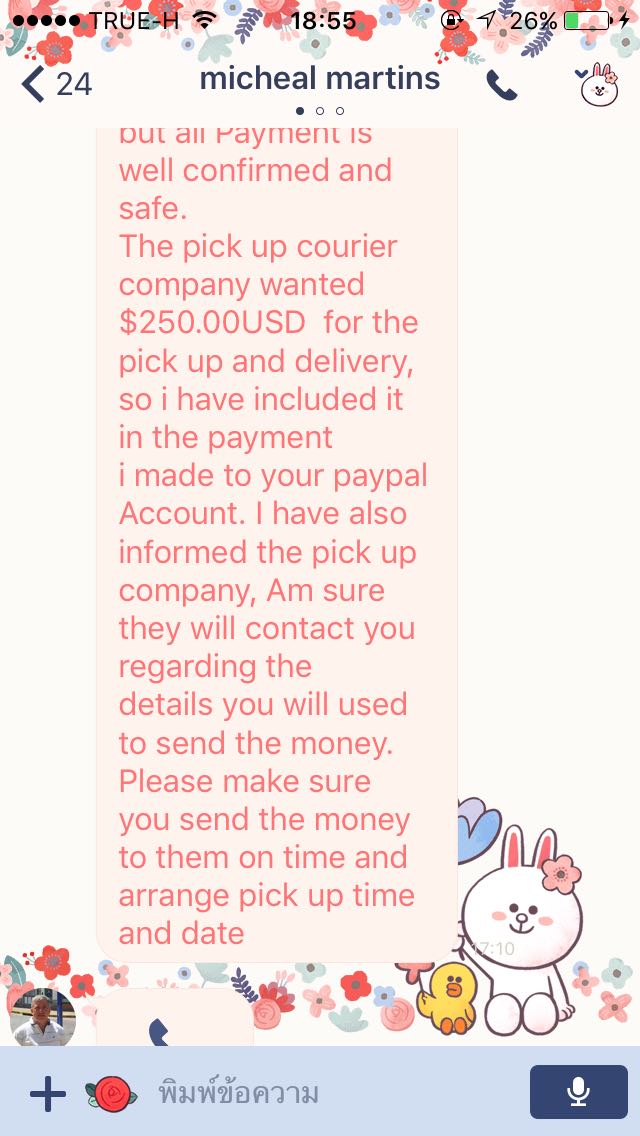Open the attachment plus menu
This screenshot has height=1136, width=640.
point(48,1093)
